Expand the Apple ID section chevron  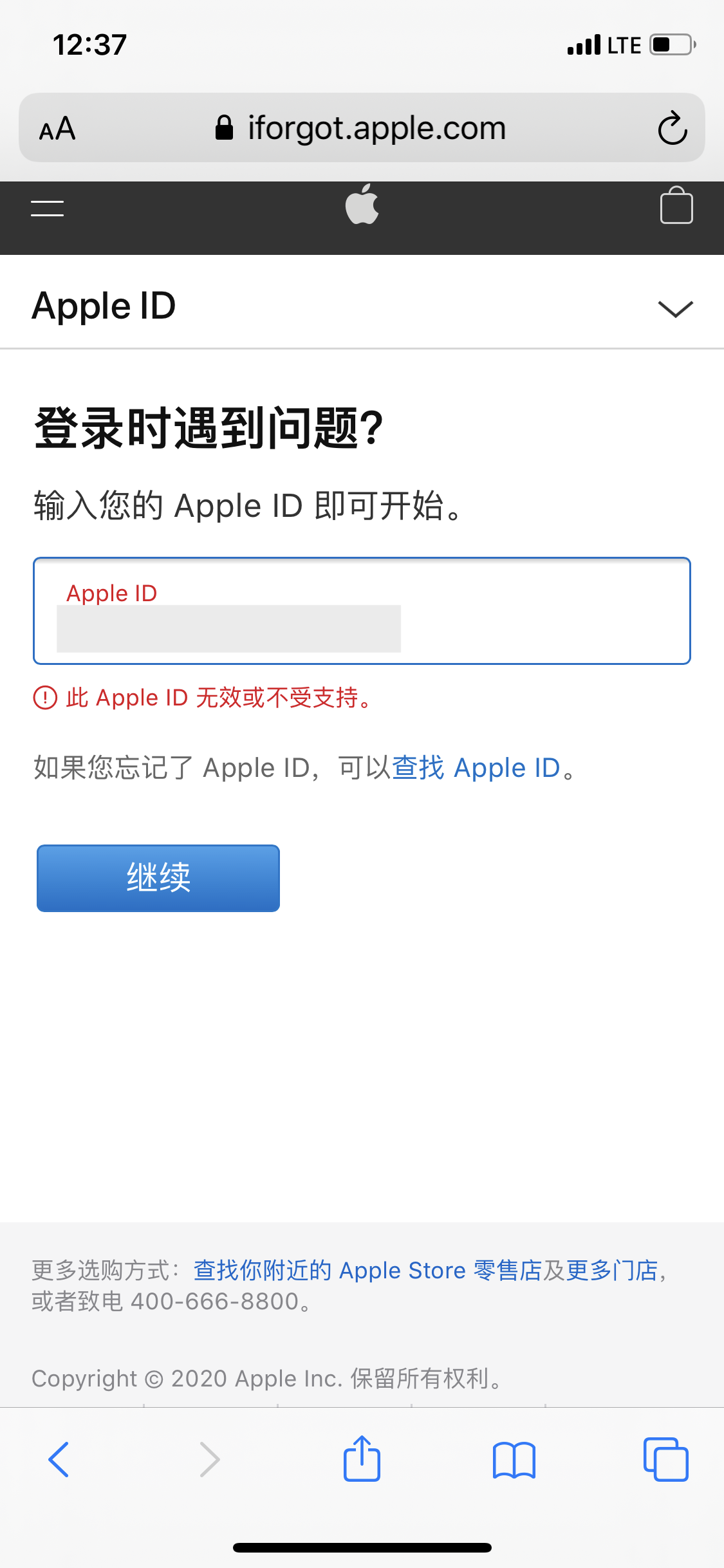pos(675,308)
